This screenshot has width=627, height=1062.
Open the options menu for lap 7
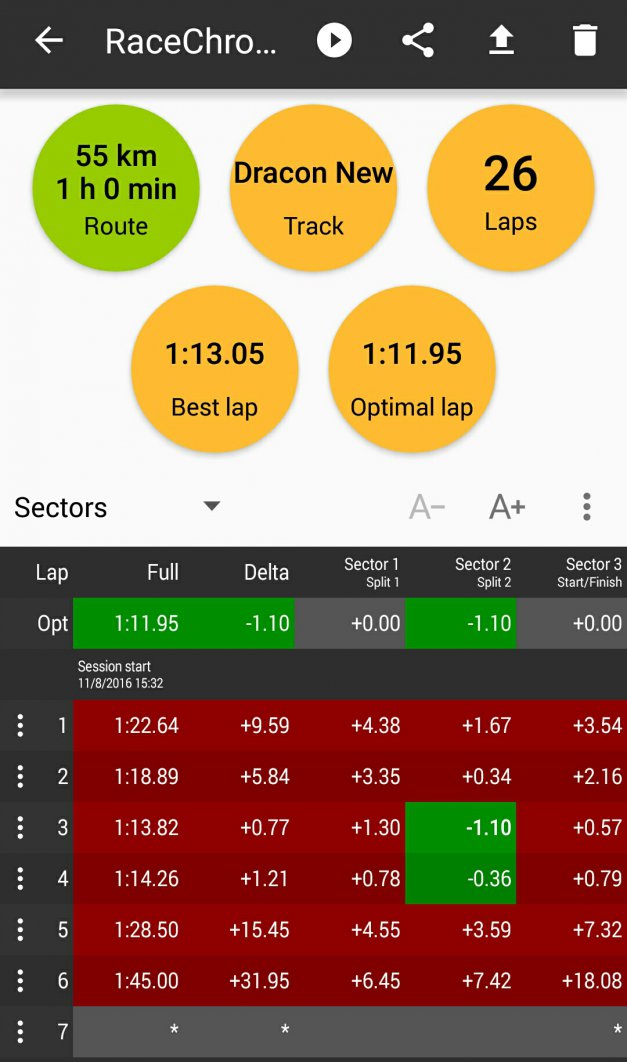click(x=20, y=1031)
